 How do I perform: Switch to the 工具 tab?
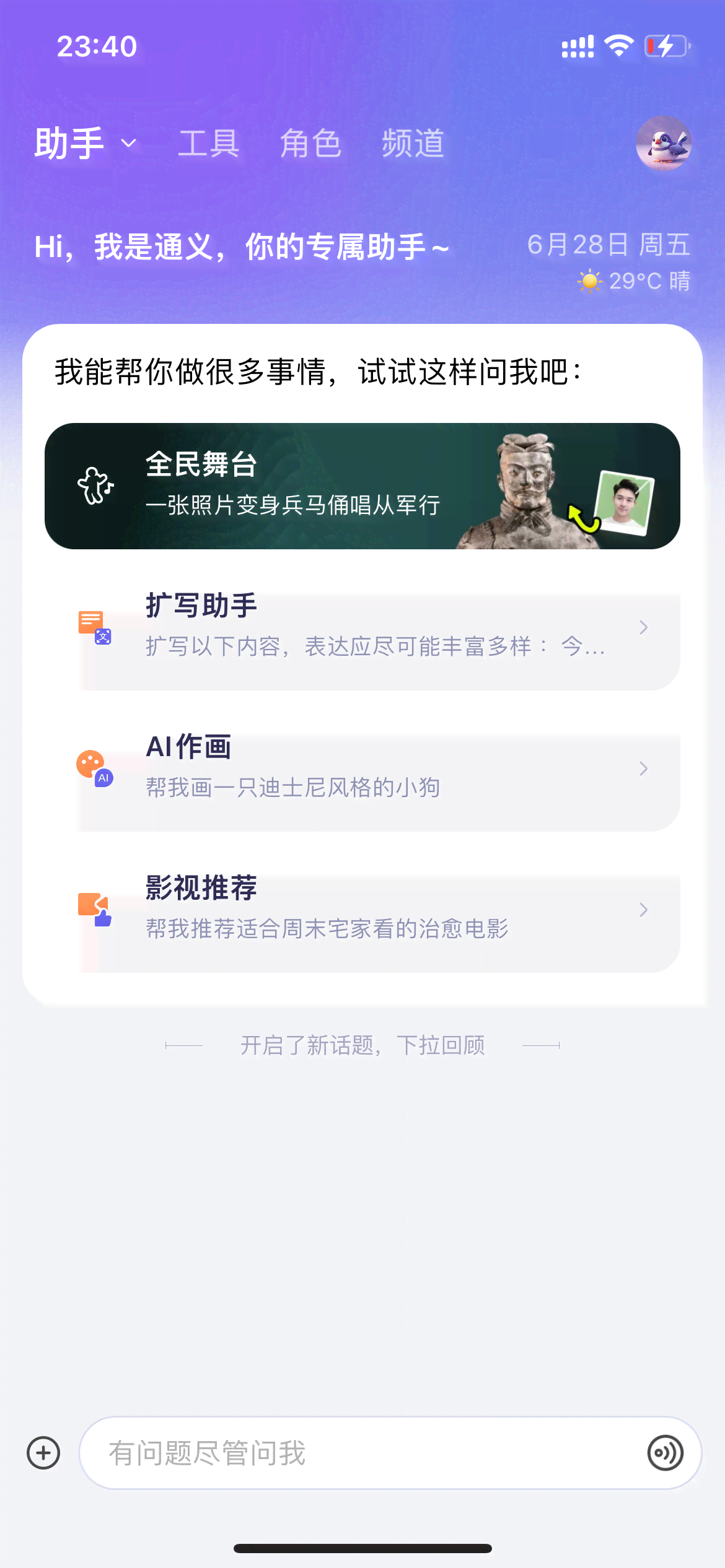pos(208,144)
